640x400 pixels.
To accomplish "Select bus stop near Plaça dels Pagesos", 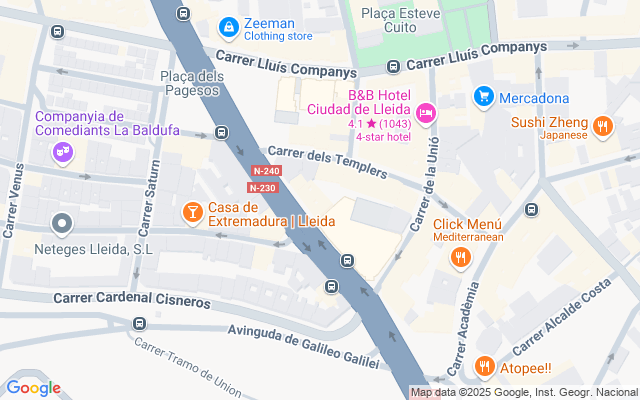I will coord(222,132).
